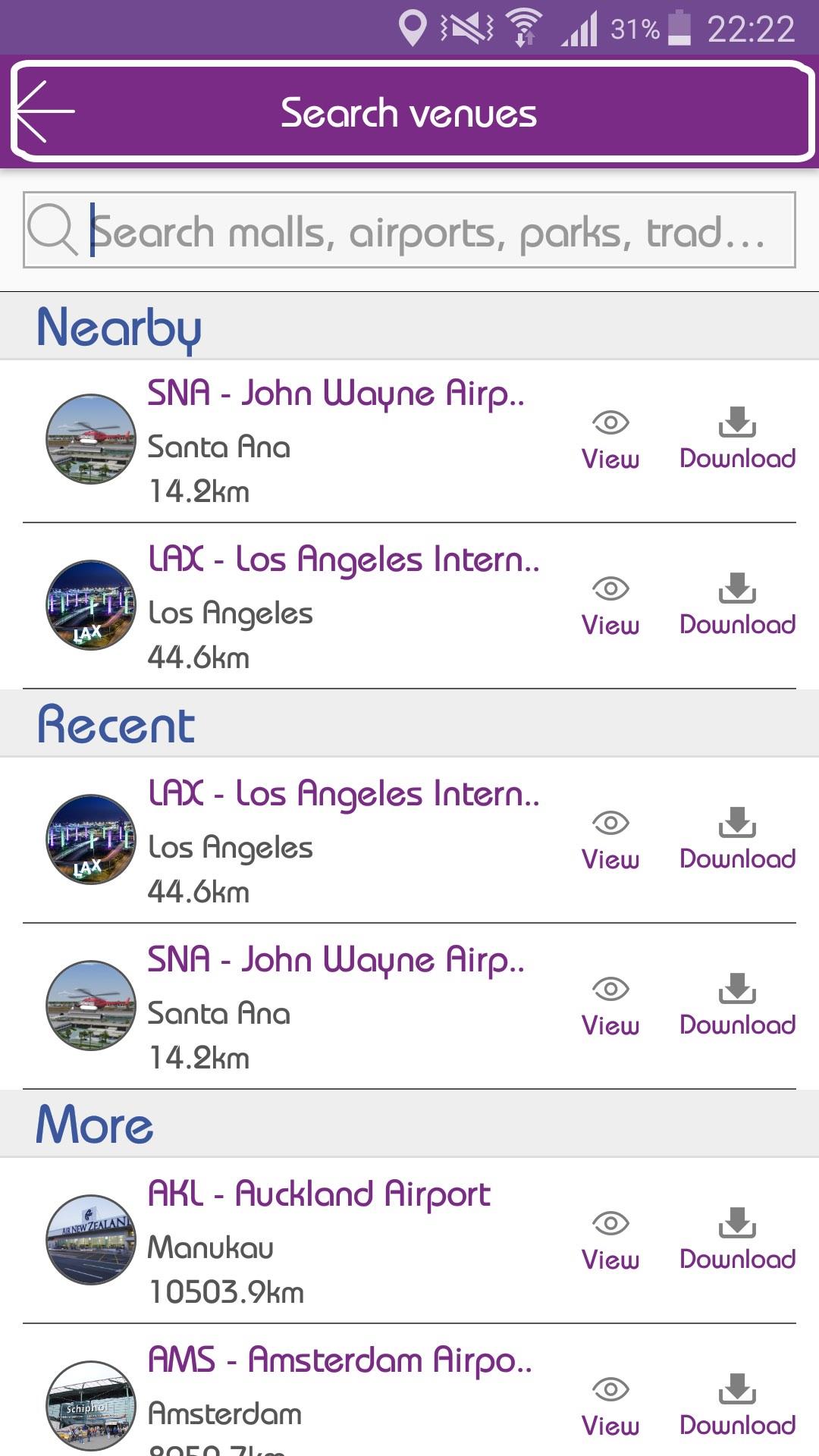Download SNA John Wayne Airport under Recent

coord(737,1006)
